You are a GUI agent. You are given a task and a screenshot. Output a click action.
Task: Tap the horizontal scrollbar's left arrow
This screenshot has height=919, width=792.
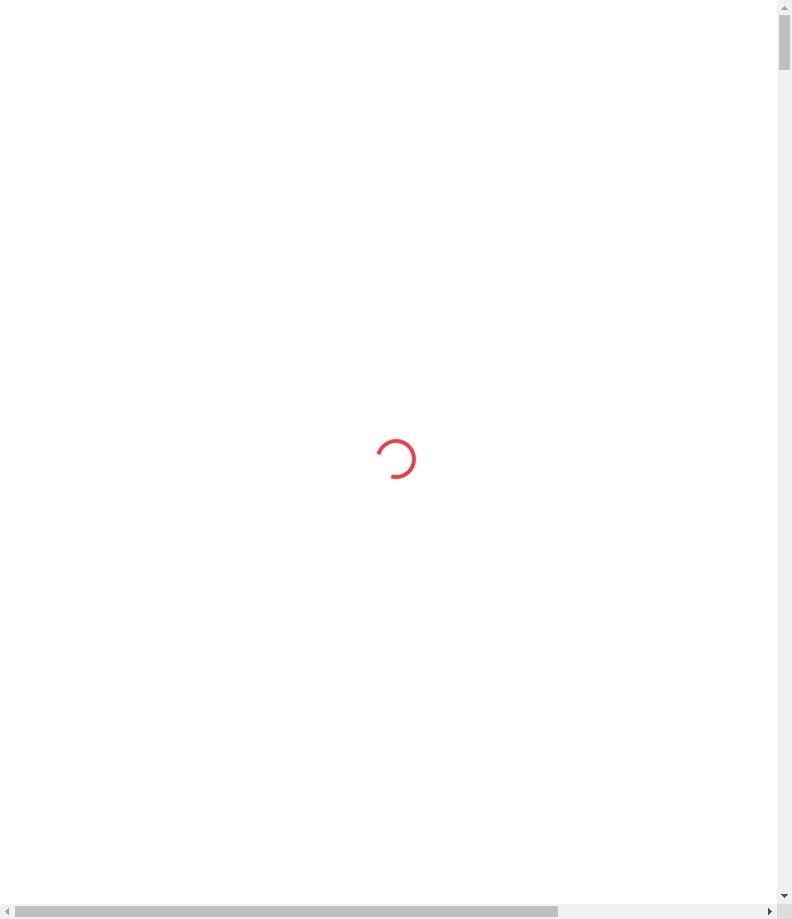pos(7,911)
